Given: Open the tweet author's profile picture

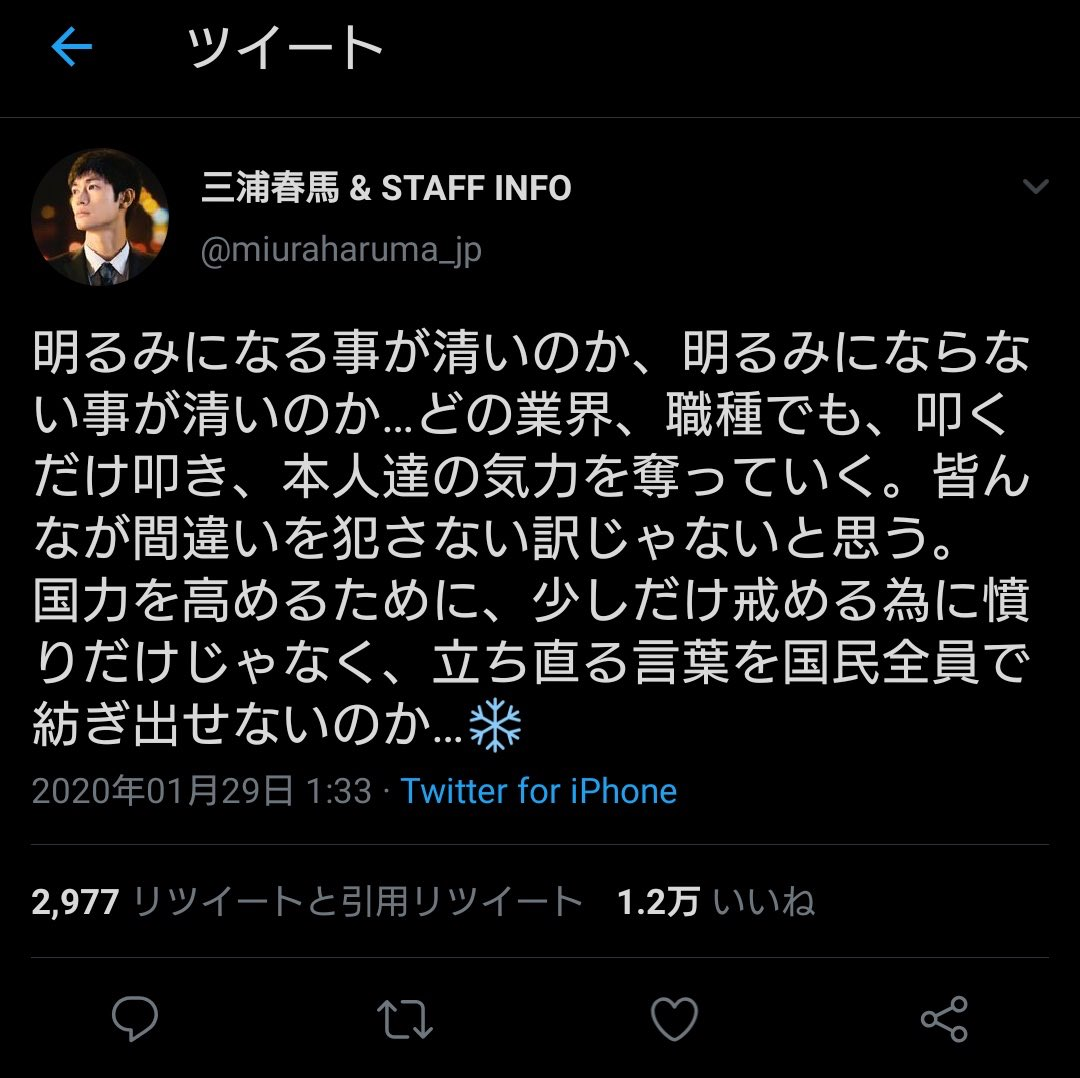Looking at the screenshot, I should pos(100,218).
